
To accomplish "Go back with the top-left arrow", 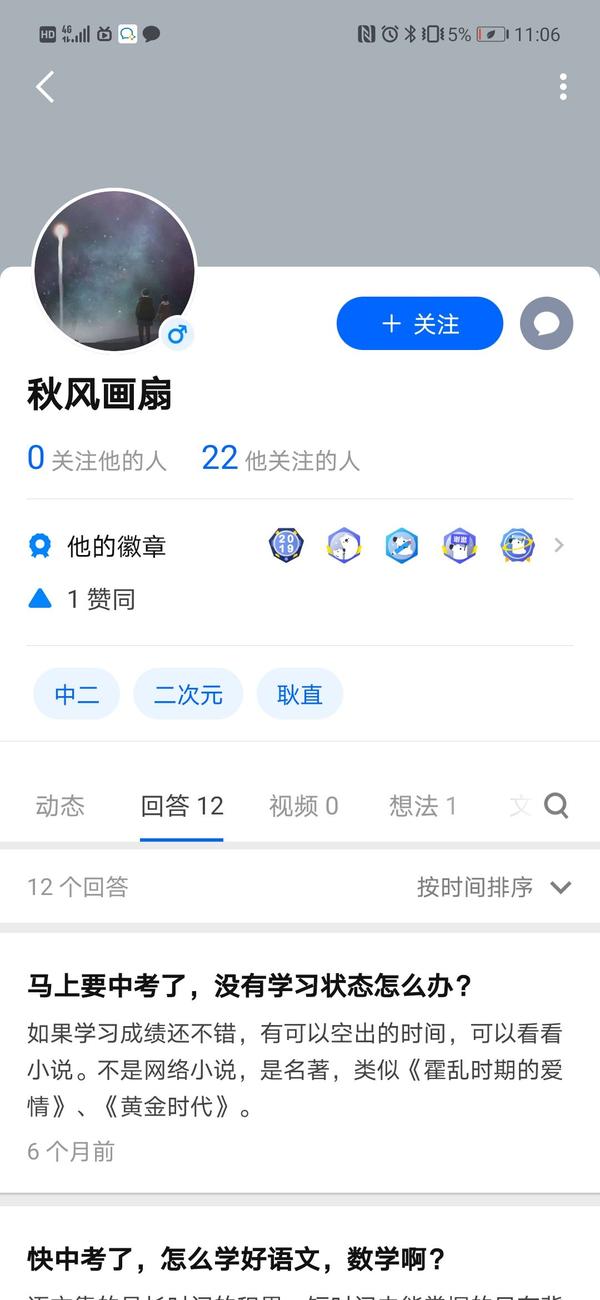I will point(45,87).
